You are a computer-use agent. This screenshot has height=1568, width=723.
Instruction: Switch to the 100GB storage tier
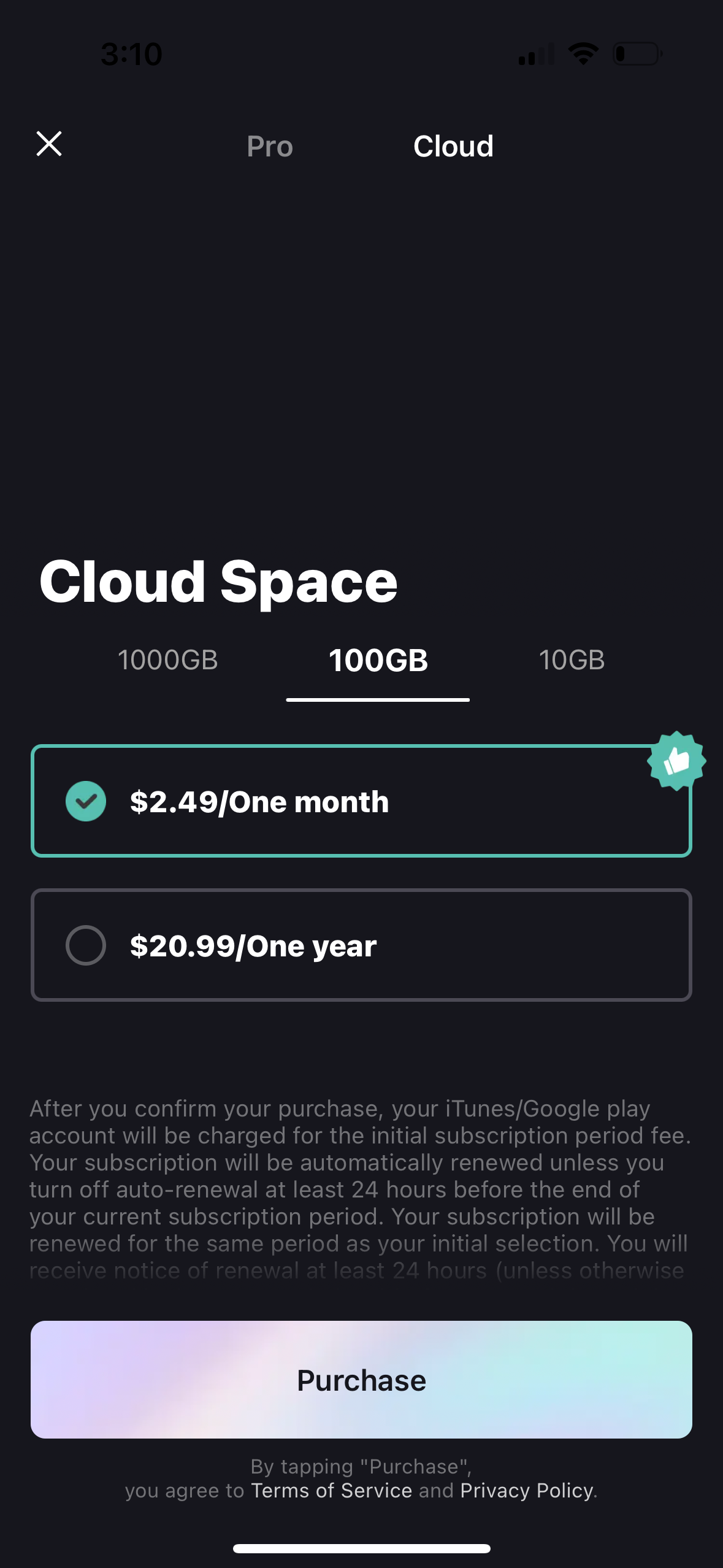coord(378,661)
